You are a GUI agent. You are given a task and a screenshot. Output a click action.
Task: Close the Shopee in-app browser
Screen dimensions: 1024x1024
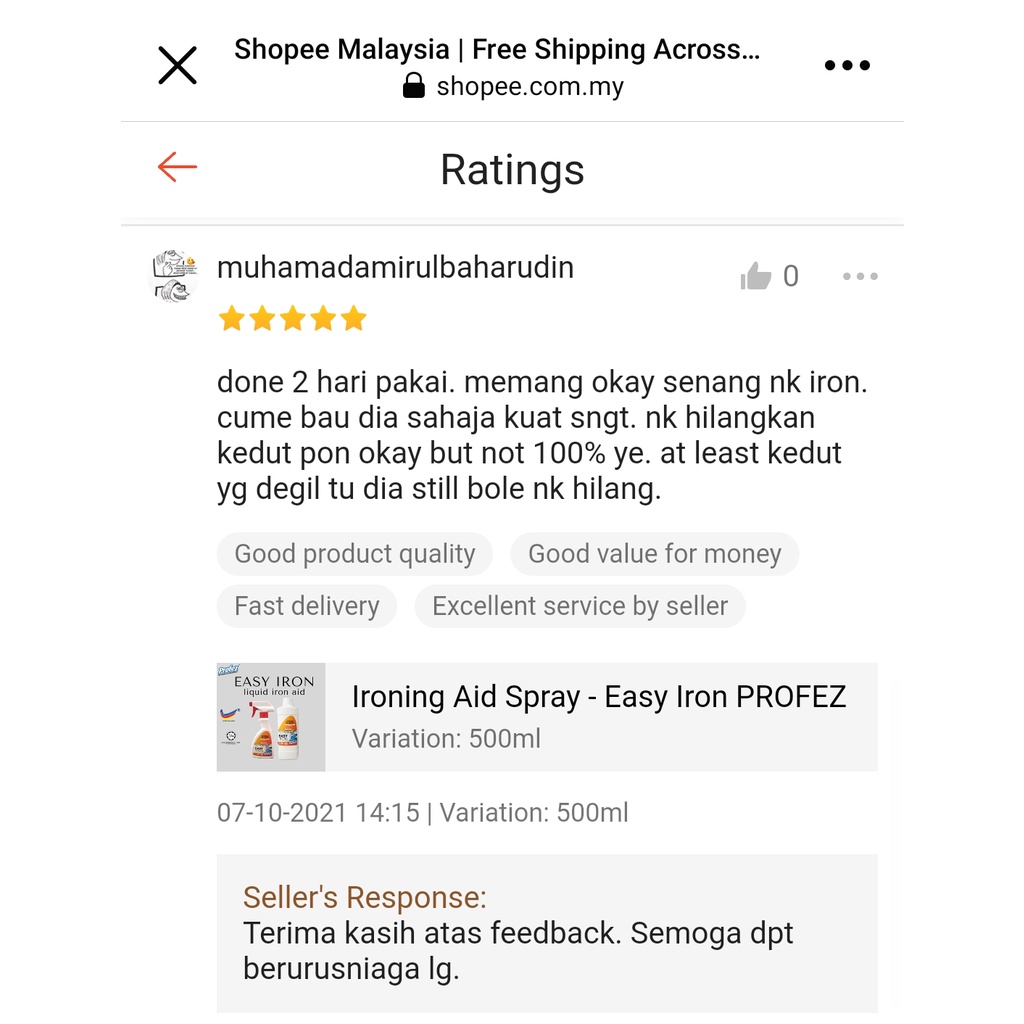click(177, 65)
